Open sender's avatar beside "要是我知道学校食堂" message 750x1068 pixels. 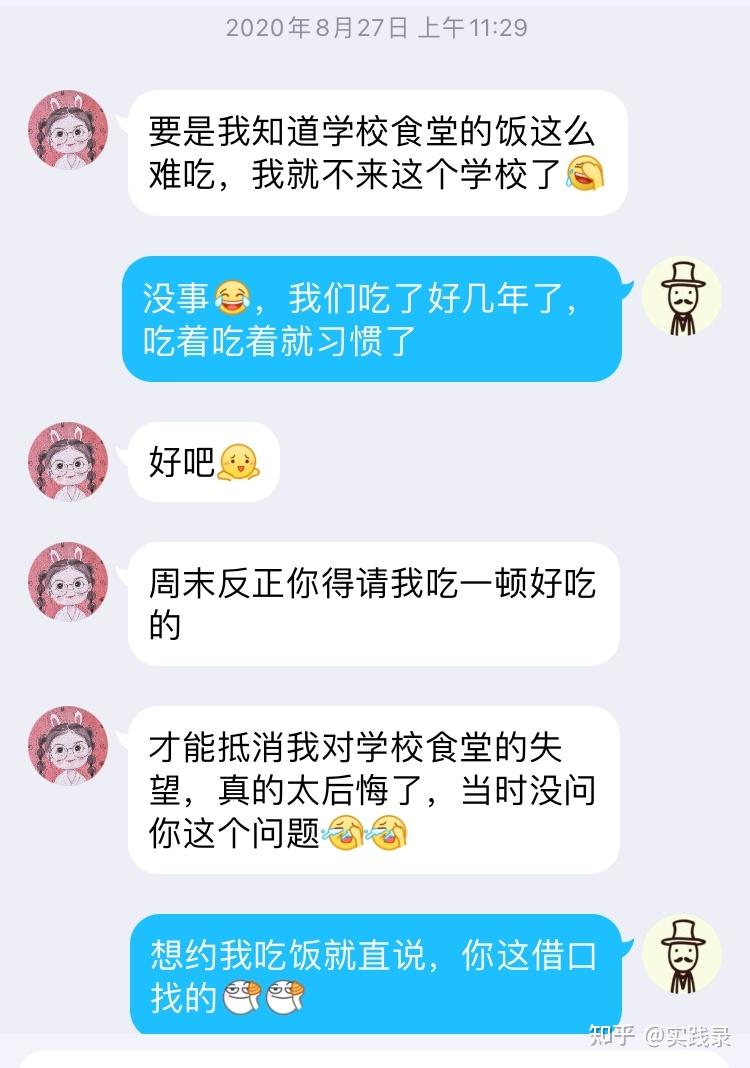pyautogui.click(x=68, y=130)
